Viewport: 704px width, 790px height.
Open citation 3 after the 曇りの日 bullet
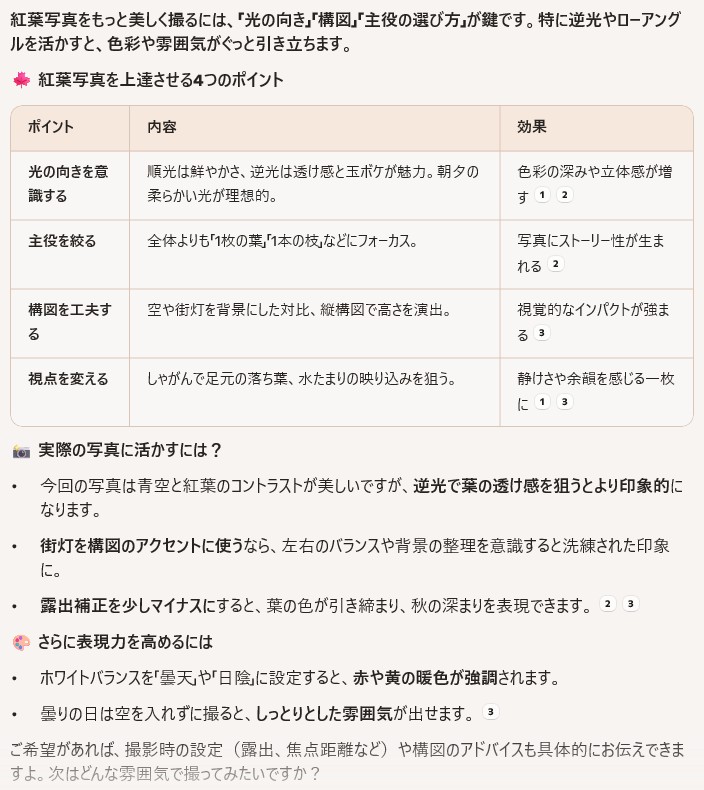(x=490, y=713)
